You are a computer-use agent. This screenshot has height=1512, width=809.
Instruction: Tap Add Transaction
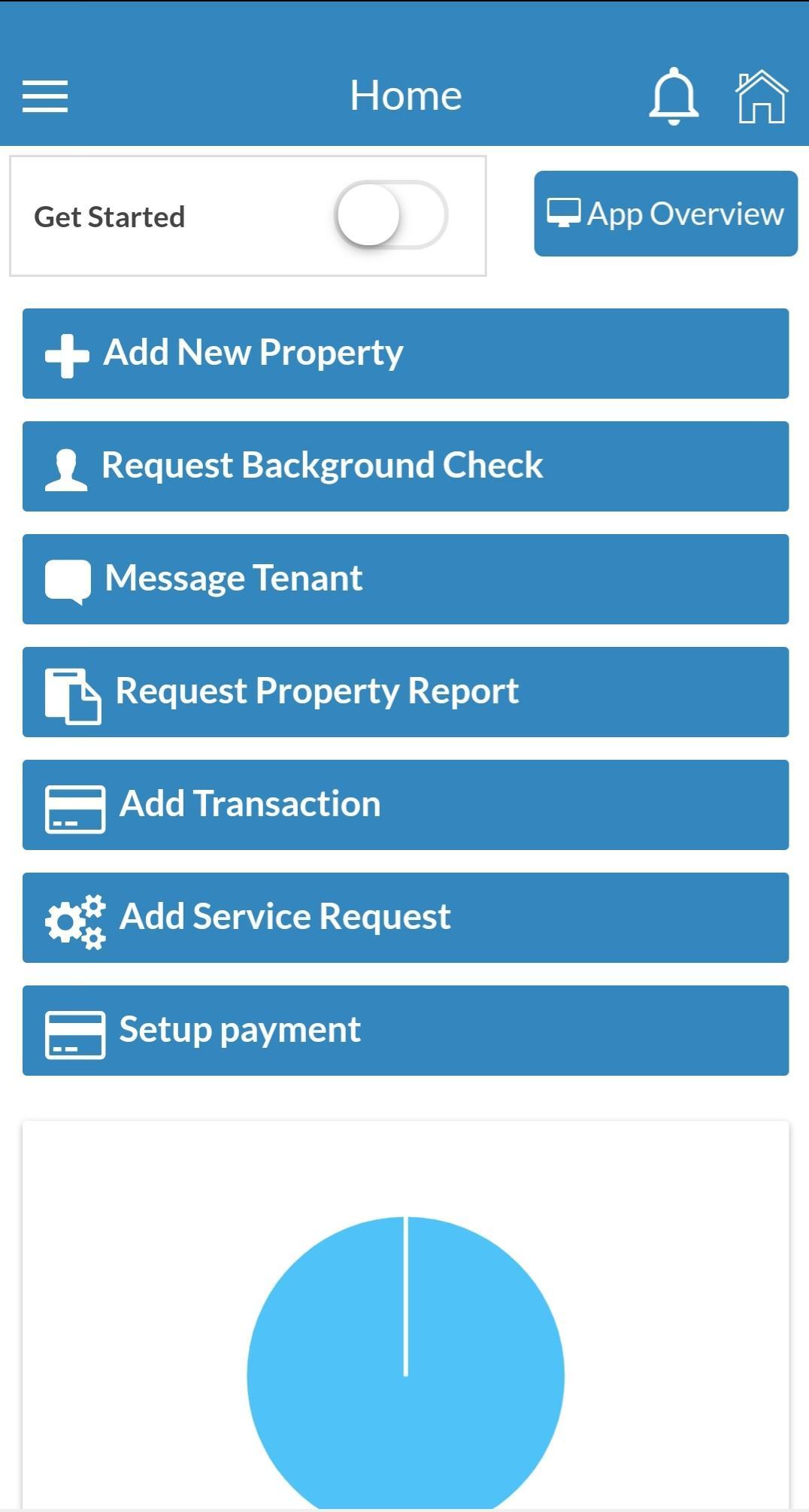point(405,805)
